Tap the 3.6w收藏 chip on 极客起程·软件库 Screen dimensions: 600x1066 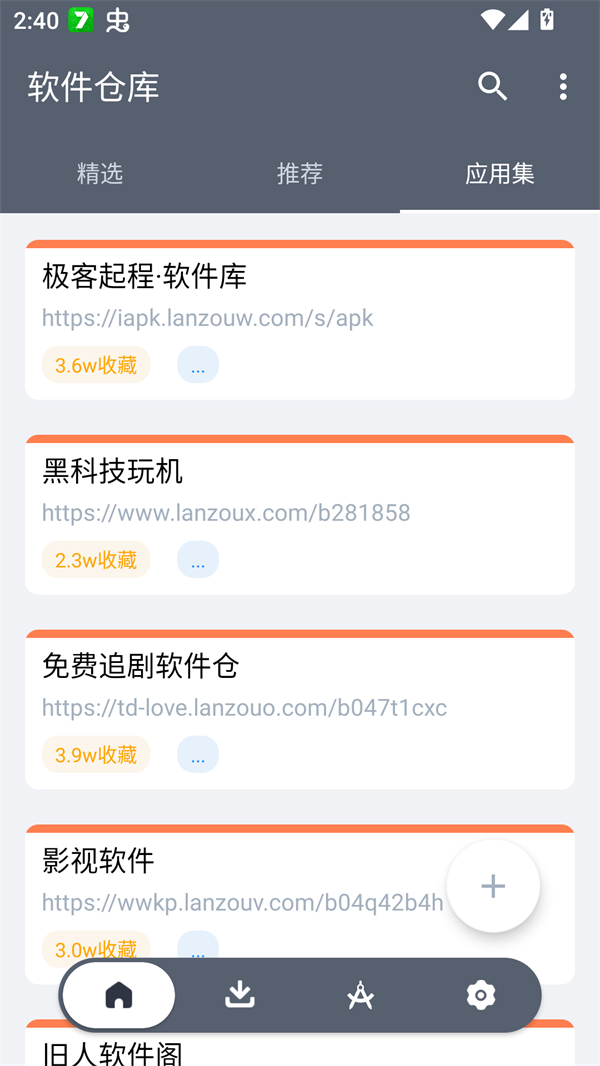(x=96, y=365)
